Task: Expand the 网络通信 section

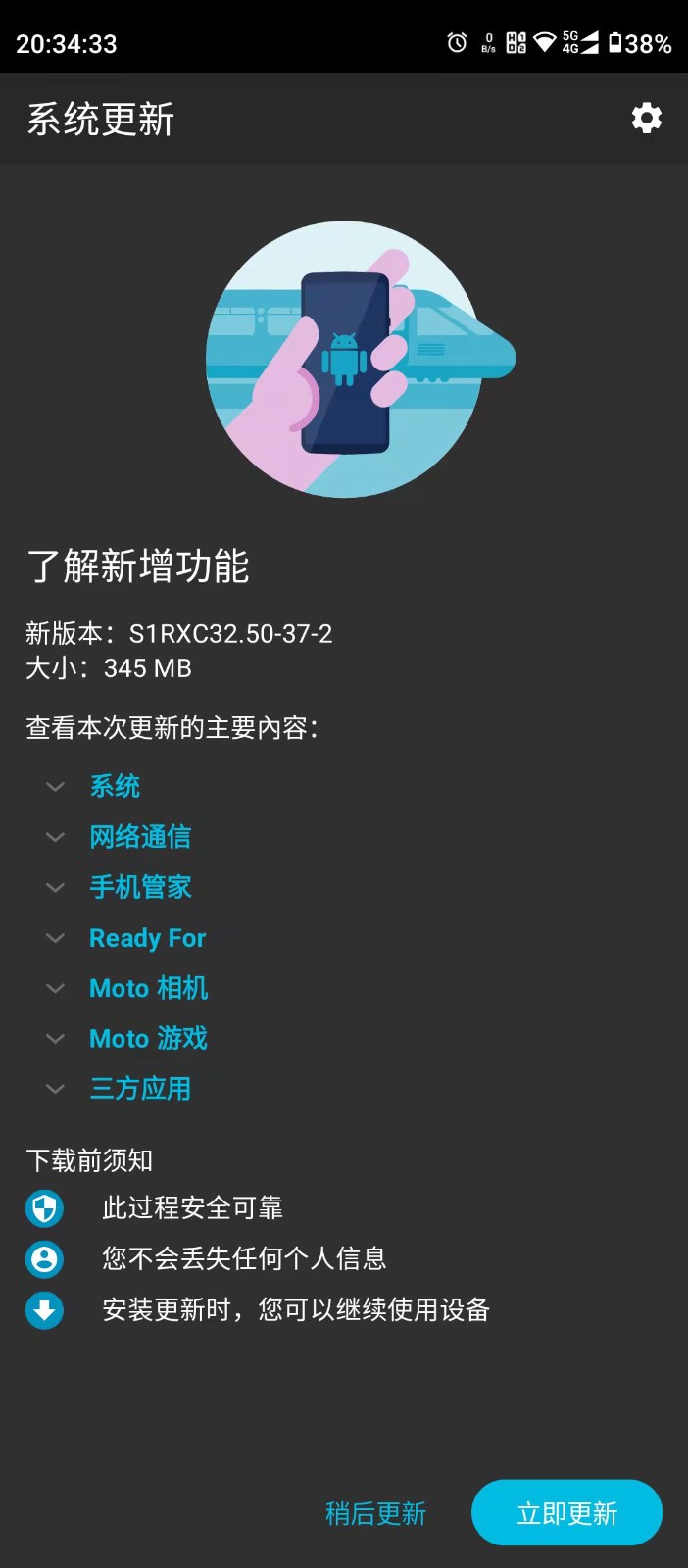Action: [139, 837]
